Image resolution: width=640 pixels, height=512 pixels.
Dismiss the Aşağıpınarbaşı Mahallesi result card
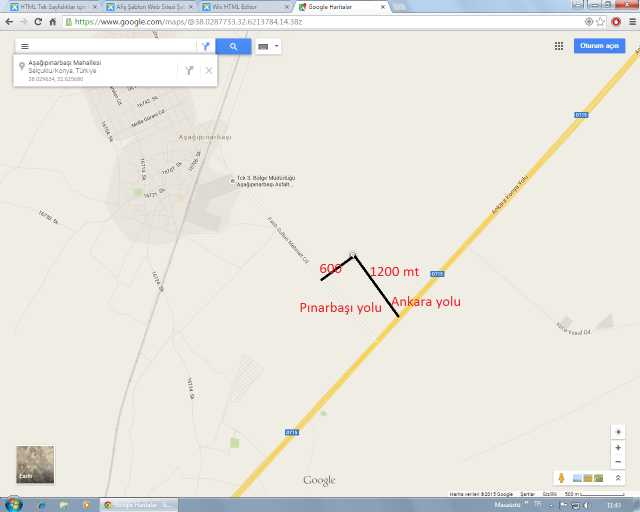click(209, 70)
